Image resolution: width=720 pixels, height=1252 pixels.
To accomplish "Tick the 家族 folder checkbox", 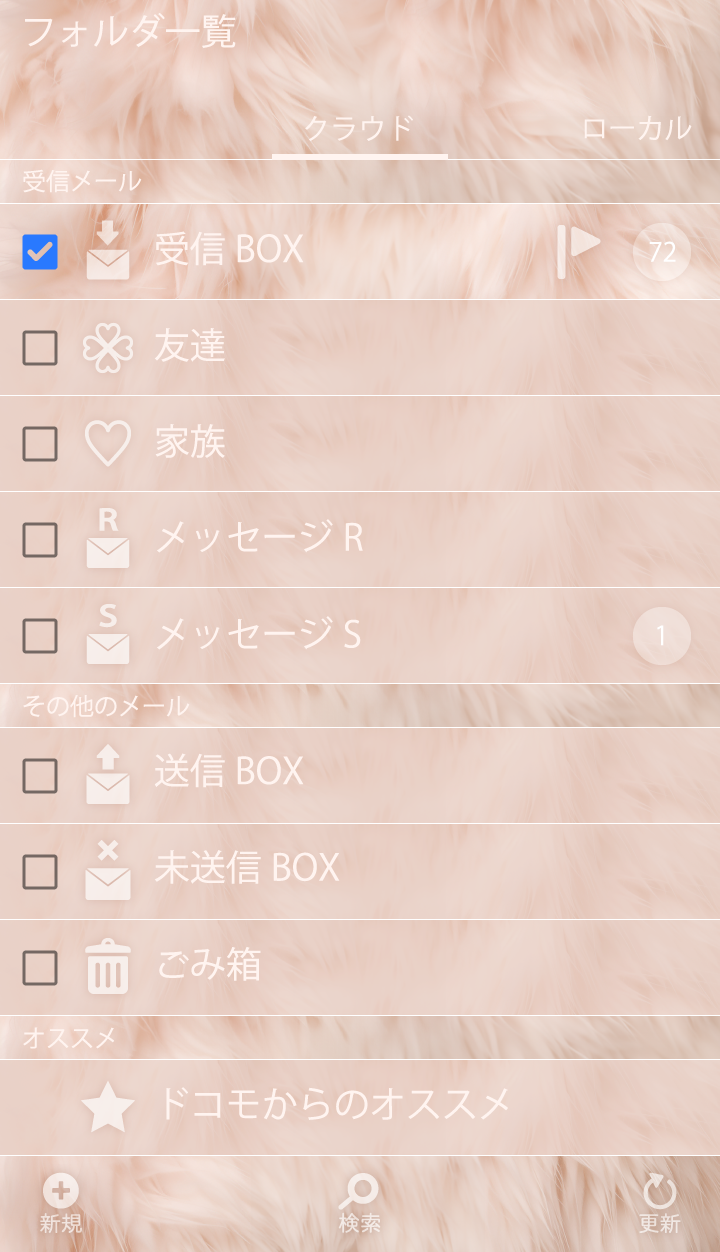I will (x=40, y=444).
